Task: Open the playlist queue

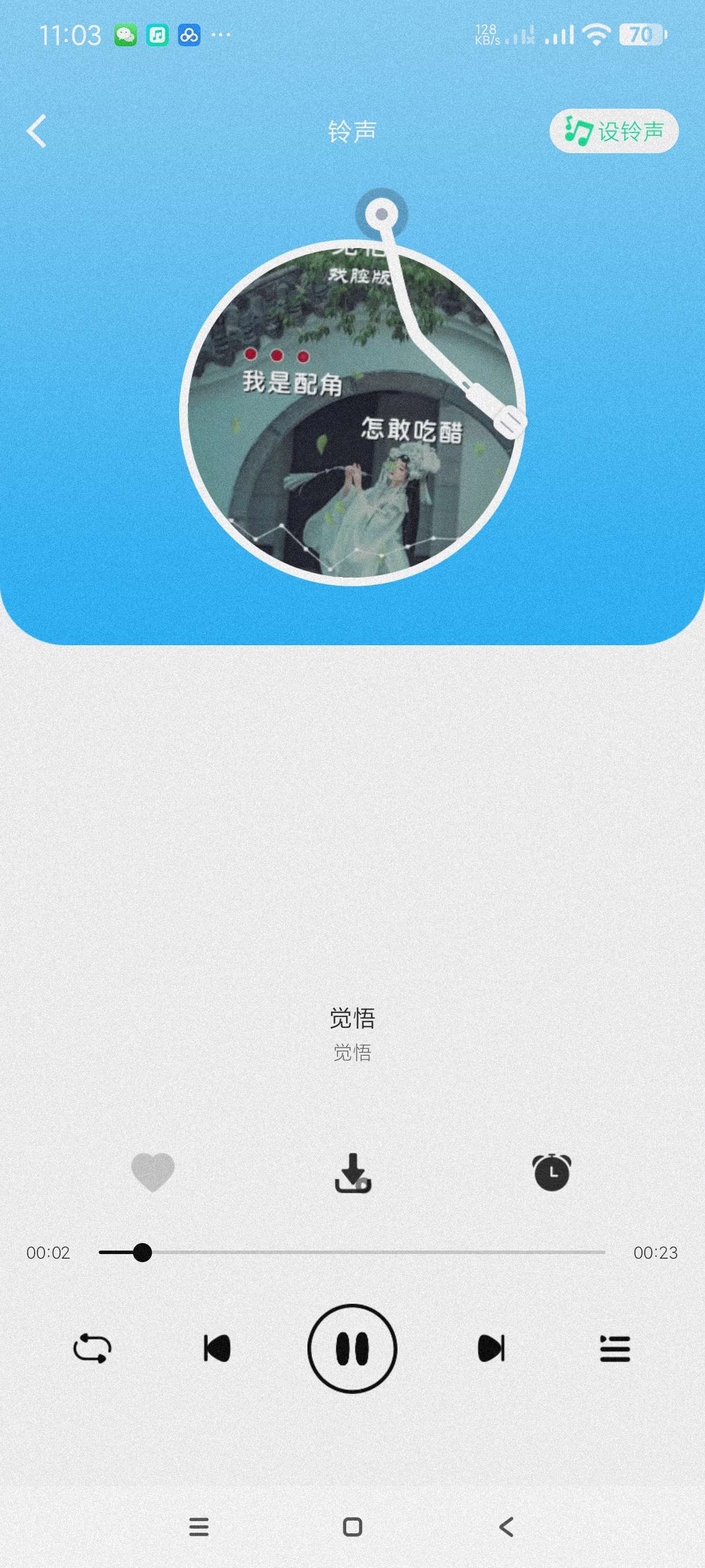Action: point(615,1349)
